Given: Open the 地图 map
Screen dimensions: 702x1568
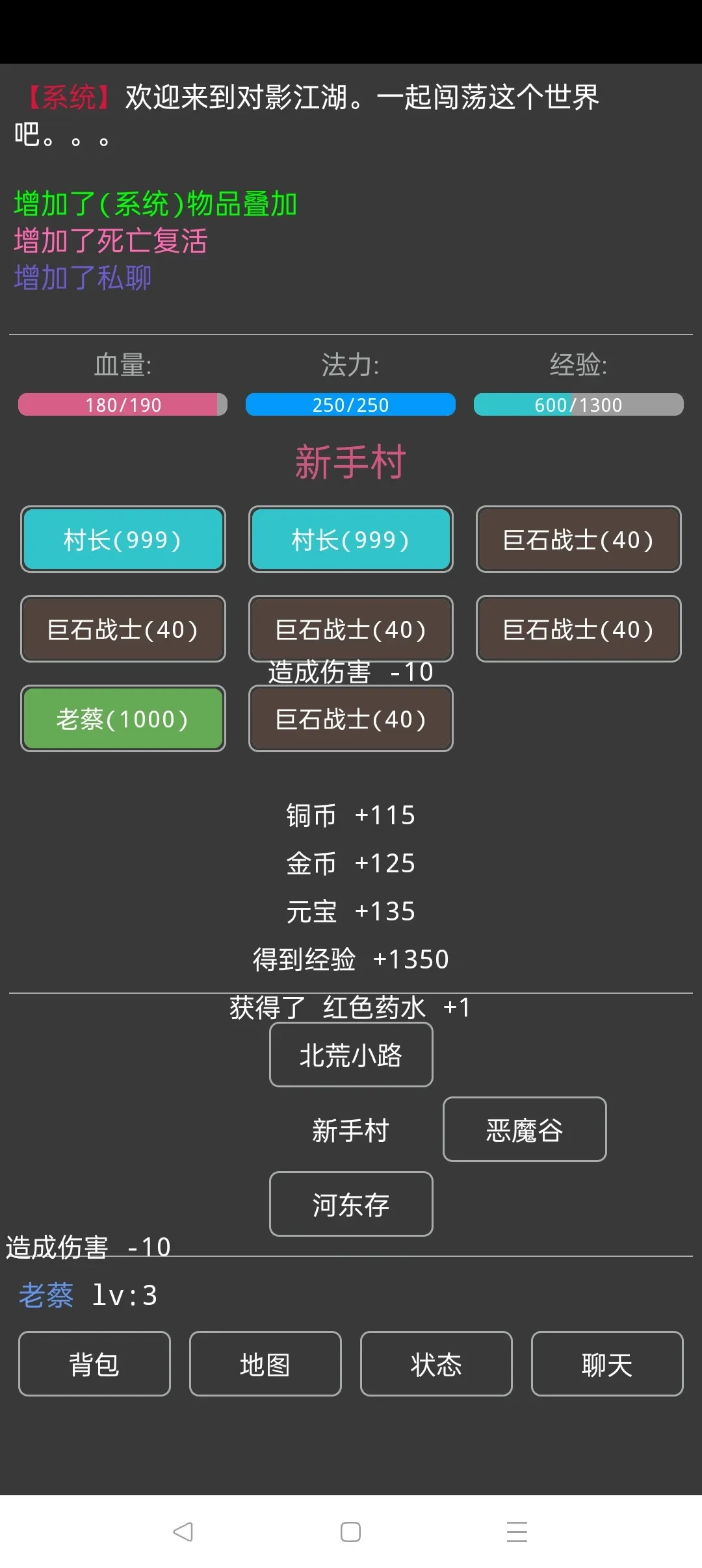Looking at the screenshot, I should click(265, 1364).
